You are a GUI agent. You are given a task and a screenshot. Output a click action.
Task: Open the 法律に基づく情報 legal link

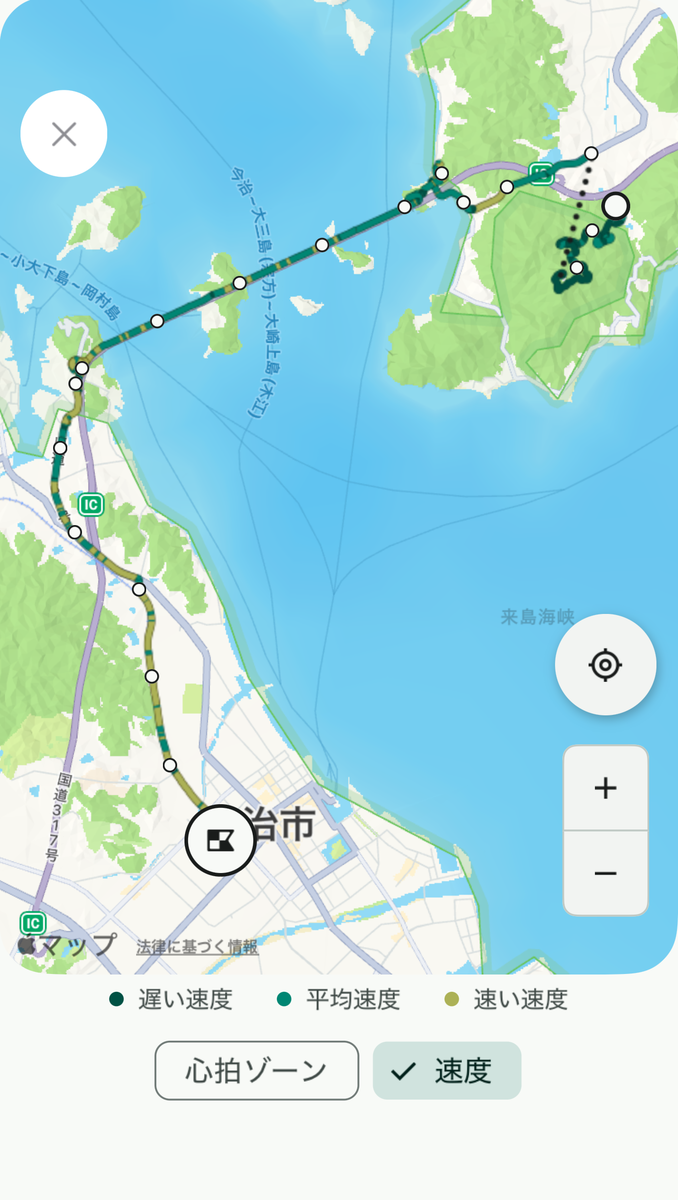(198, 946)
